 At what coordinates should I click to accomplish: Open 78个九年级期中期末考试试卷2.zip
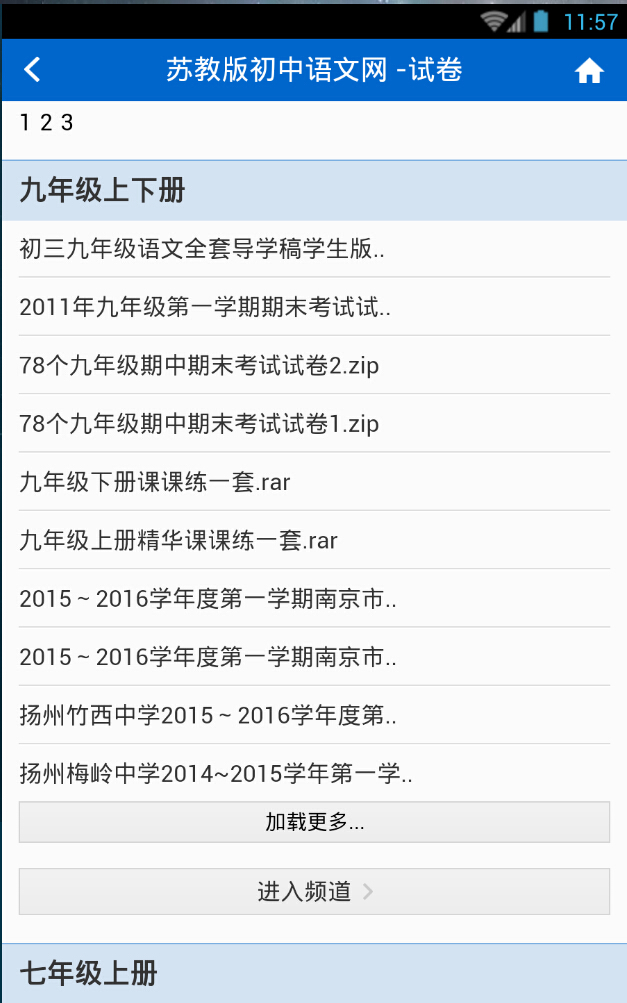(x=199, y=365)
